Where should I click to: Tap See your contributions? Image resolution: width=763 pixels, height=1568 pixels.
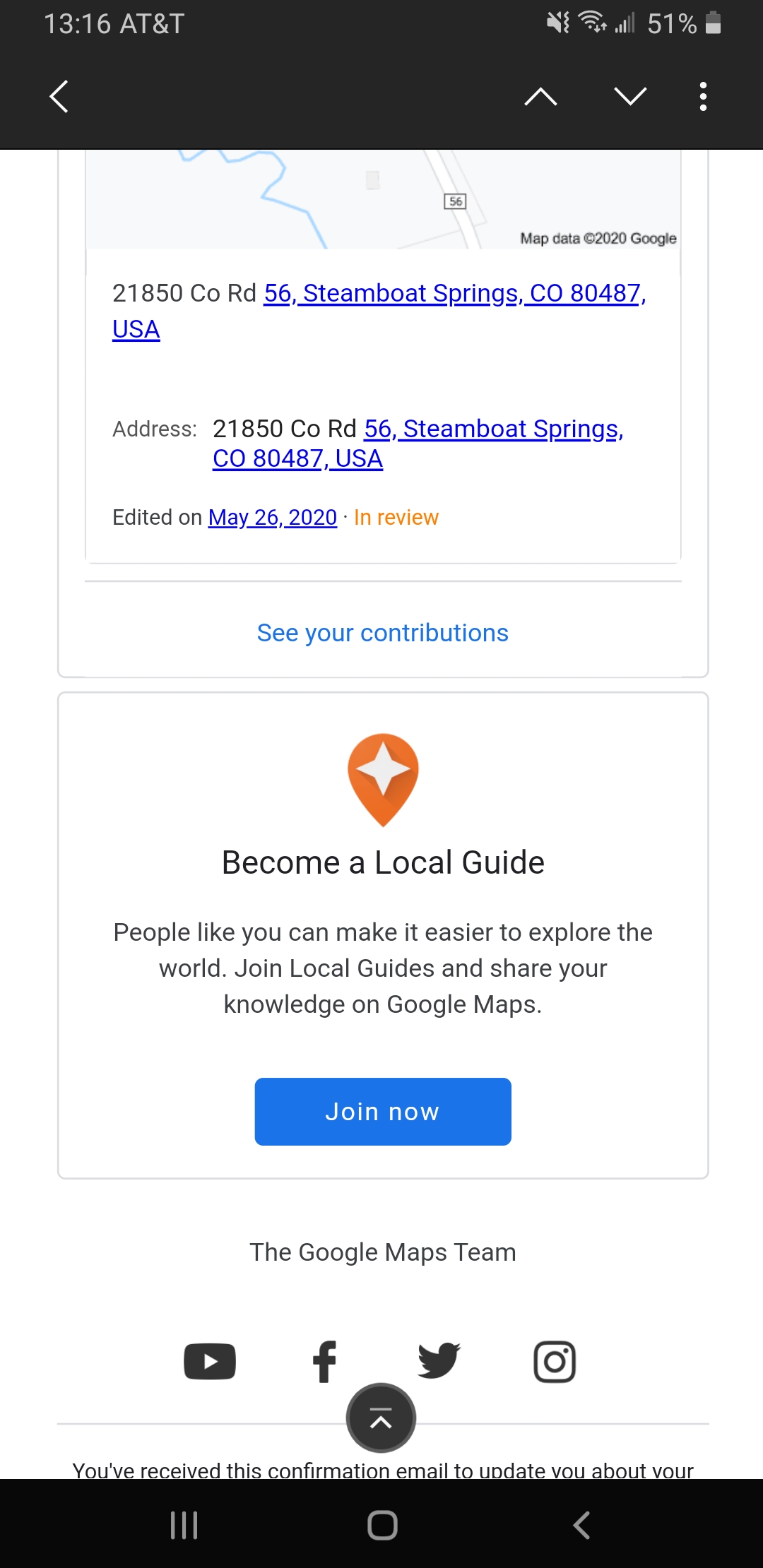click(x=382, y=633)
